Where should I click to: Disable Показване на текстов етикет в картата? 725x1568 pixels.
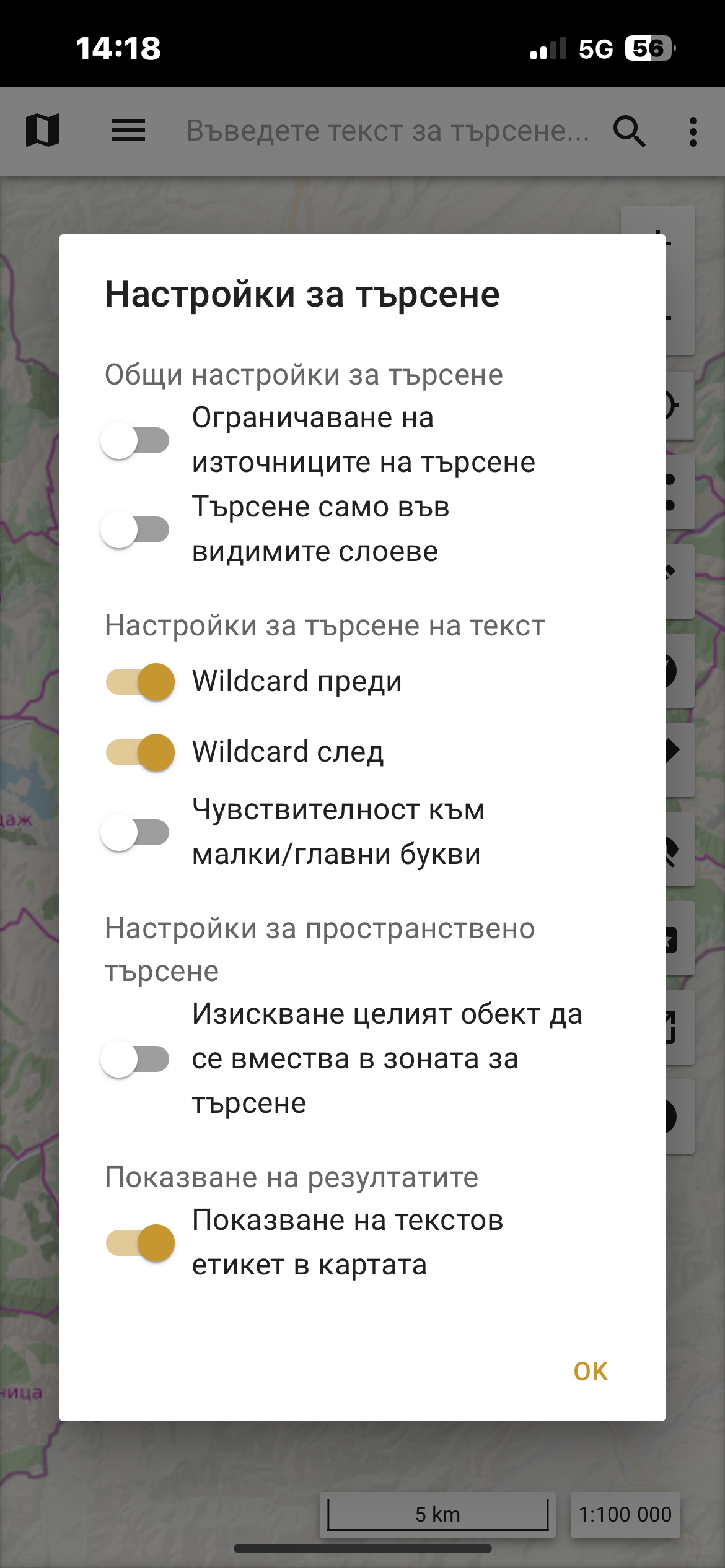[x=140, y=1243]
